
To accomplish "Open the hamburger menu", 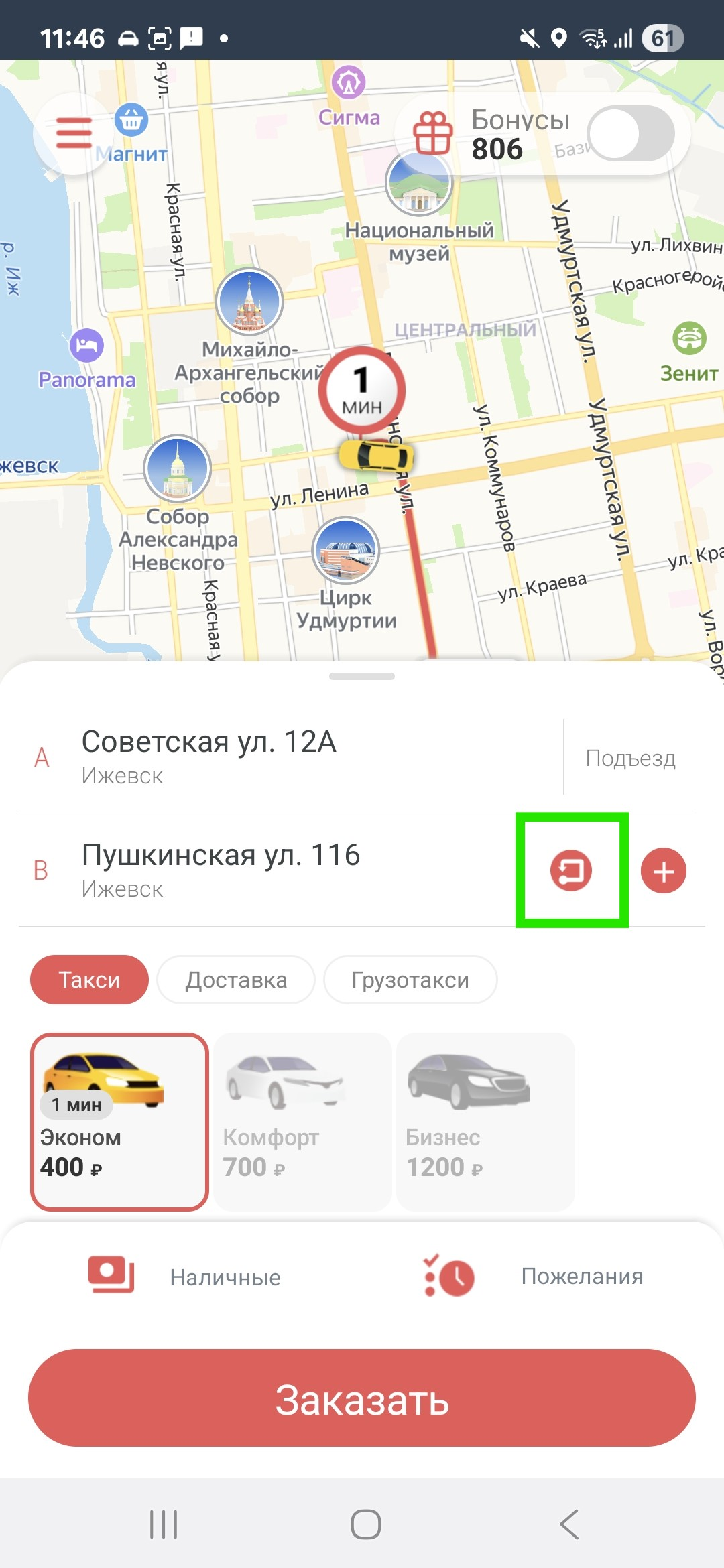I will click(74, 133).
